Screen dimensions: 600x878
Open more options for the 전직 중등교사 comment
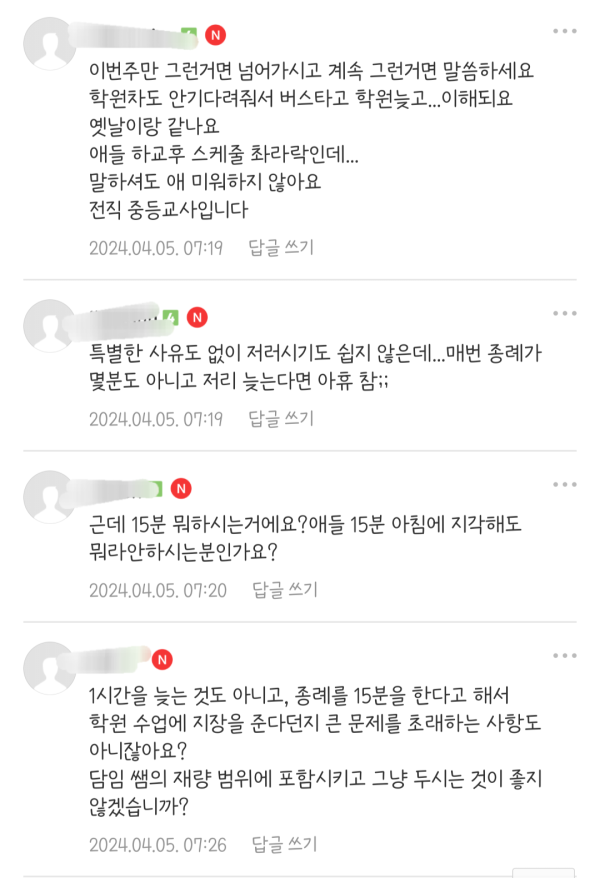click(x=564, y=33)
